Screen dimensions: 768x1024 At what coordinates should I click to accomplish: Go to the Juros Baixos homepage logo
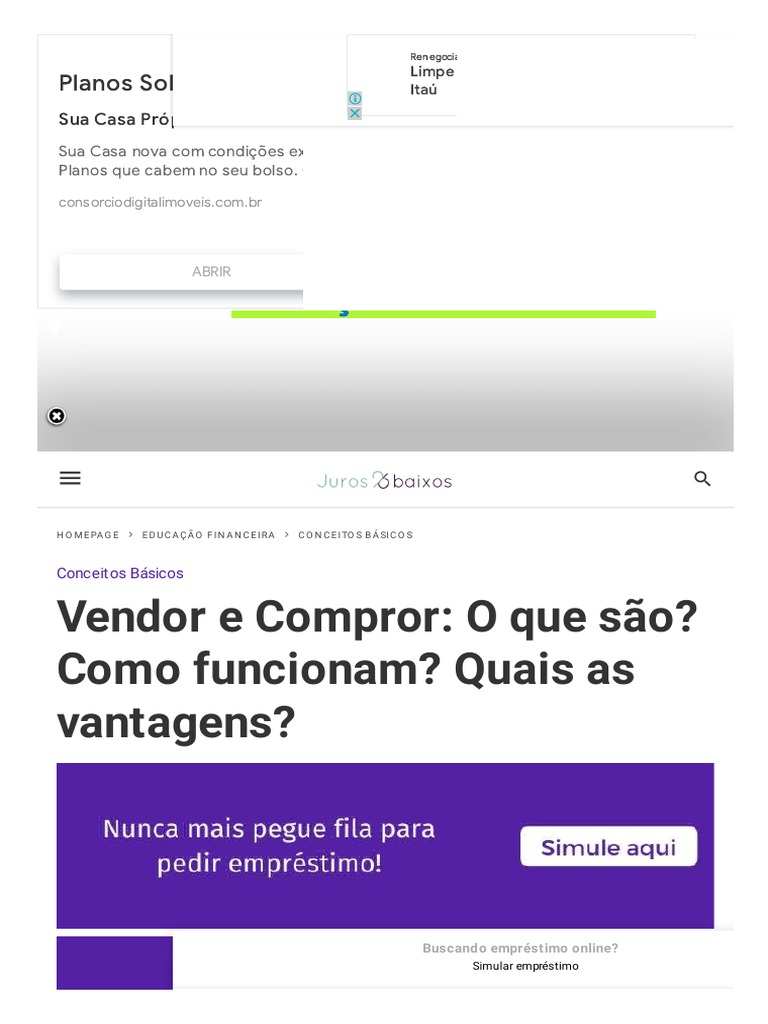(385, 481)
